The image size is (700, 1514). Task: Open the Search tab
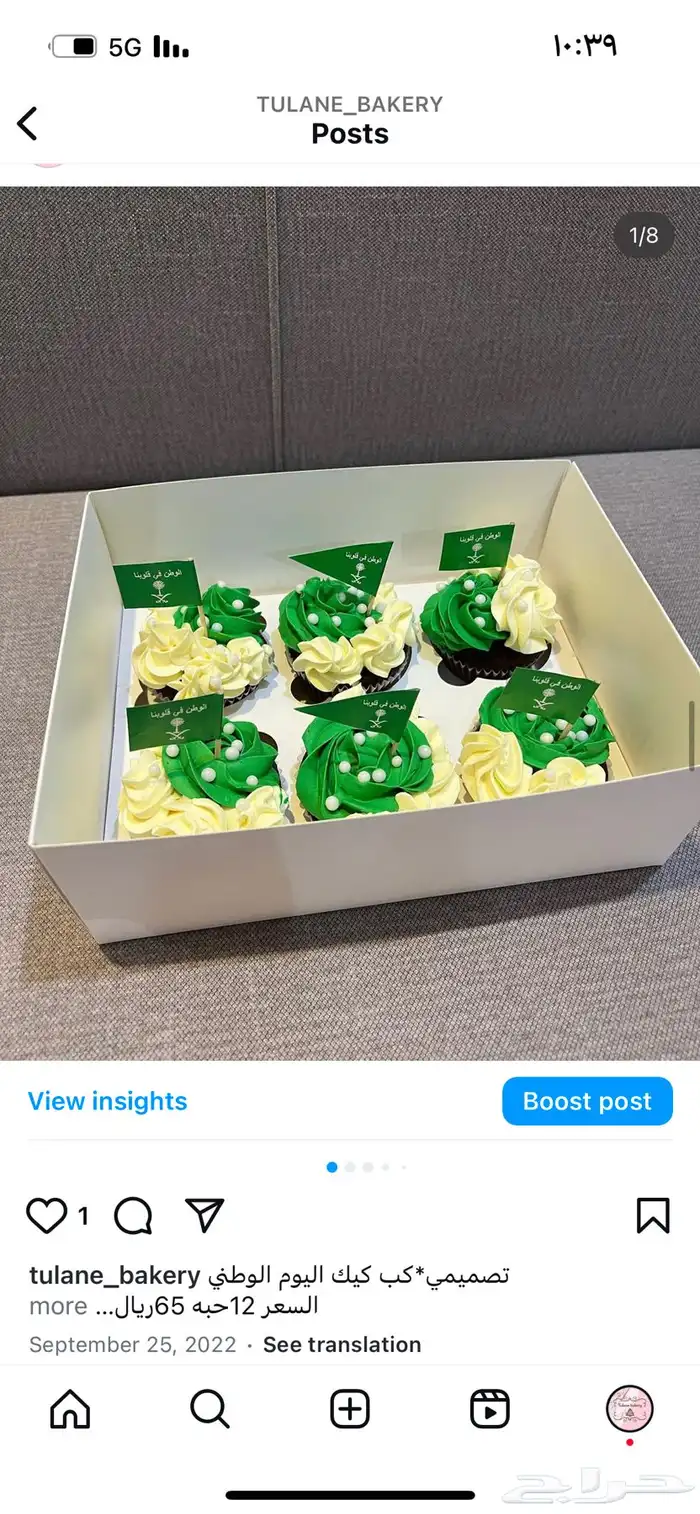[210, 1409]
